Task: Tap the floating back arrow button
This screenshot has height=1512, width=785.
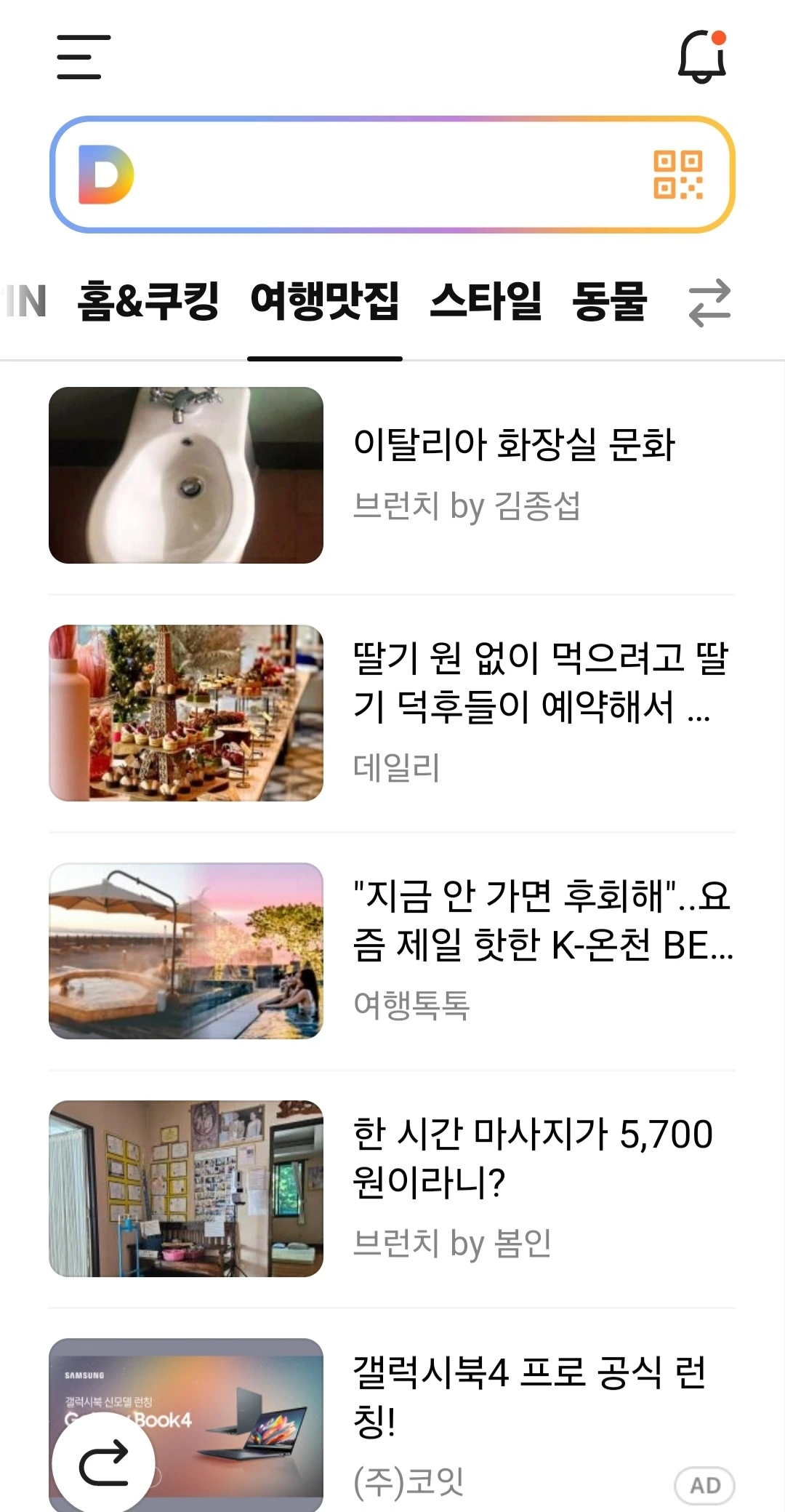Action: (x=103, y=1463)
